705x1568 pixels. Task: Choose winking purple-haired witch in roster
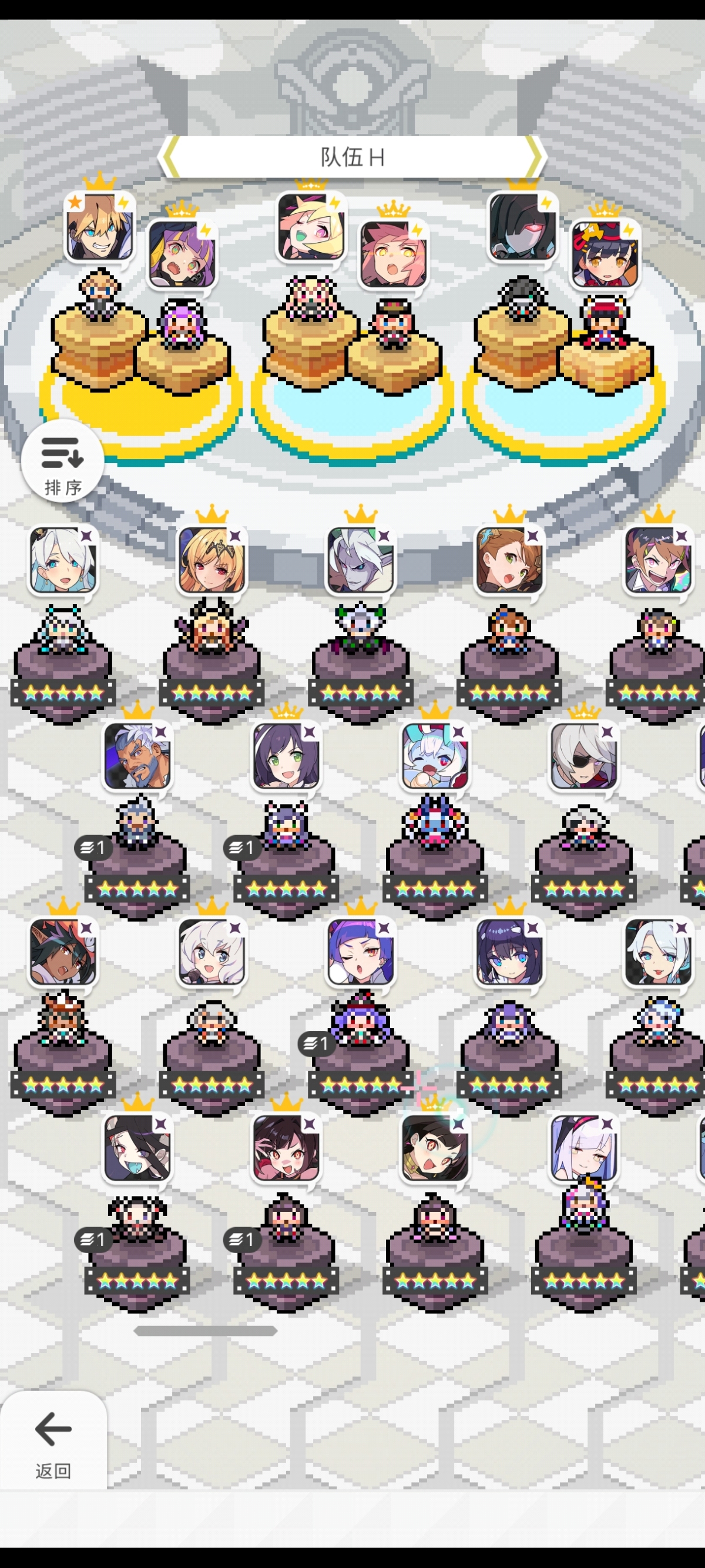(x=360, y=952)
